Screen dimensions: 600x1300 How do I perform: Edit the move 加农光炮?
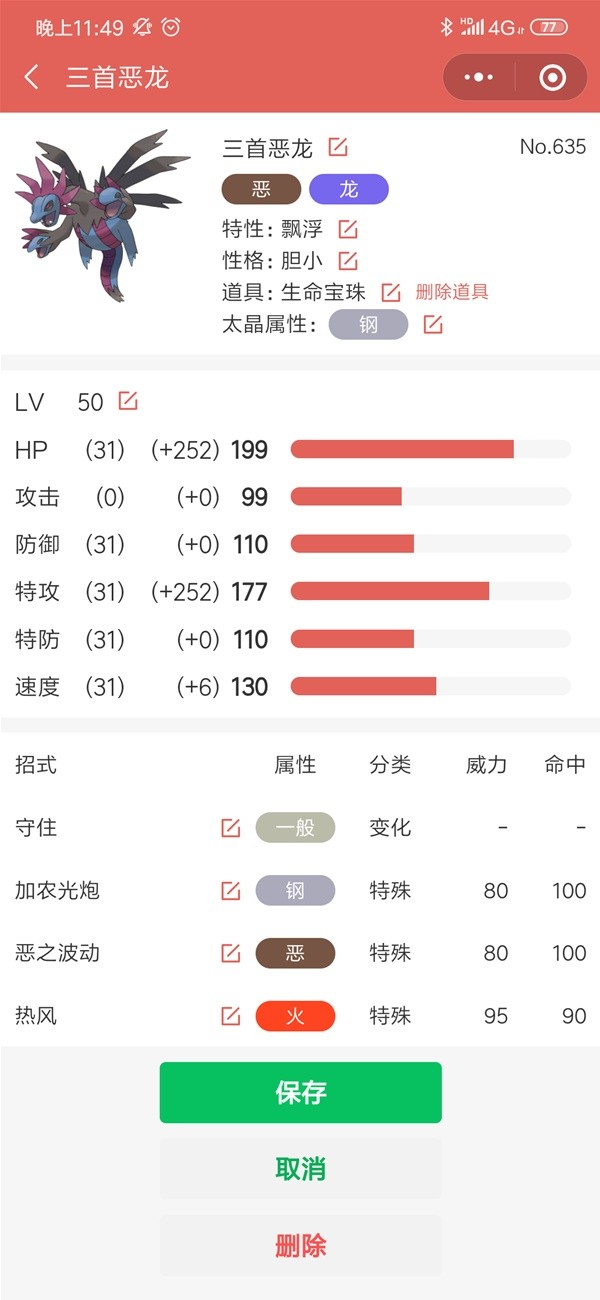click(x=231, y=890)
